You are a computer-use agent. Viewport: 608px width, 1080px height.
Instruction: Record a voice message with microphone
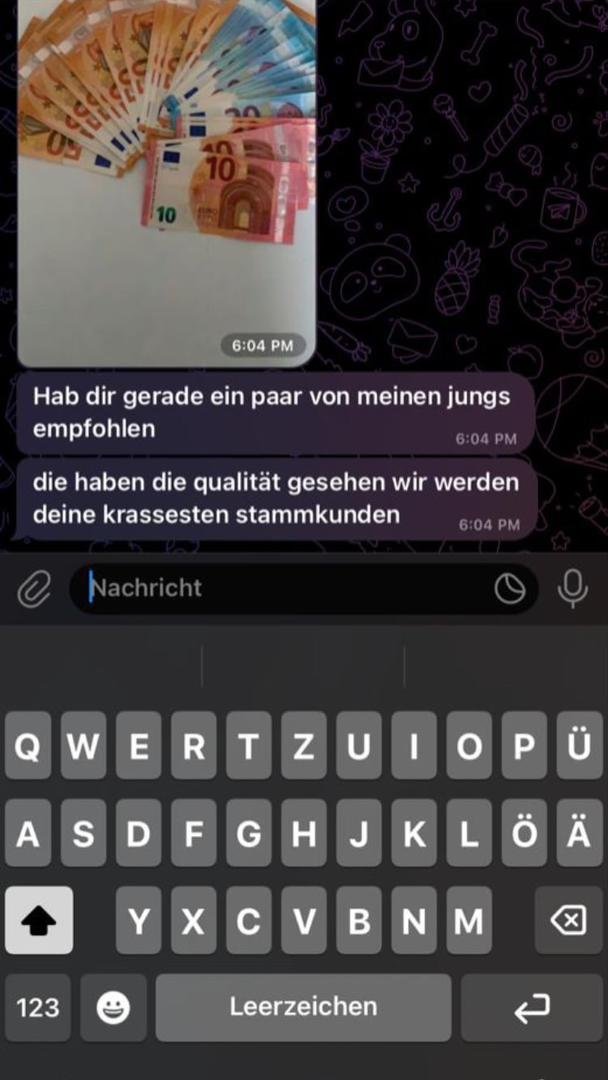coord(573,589)
